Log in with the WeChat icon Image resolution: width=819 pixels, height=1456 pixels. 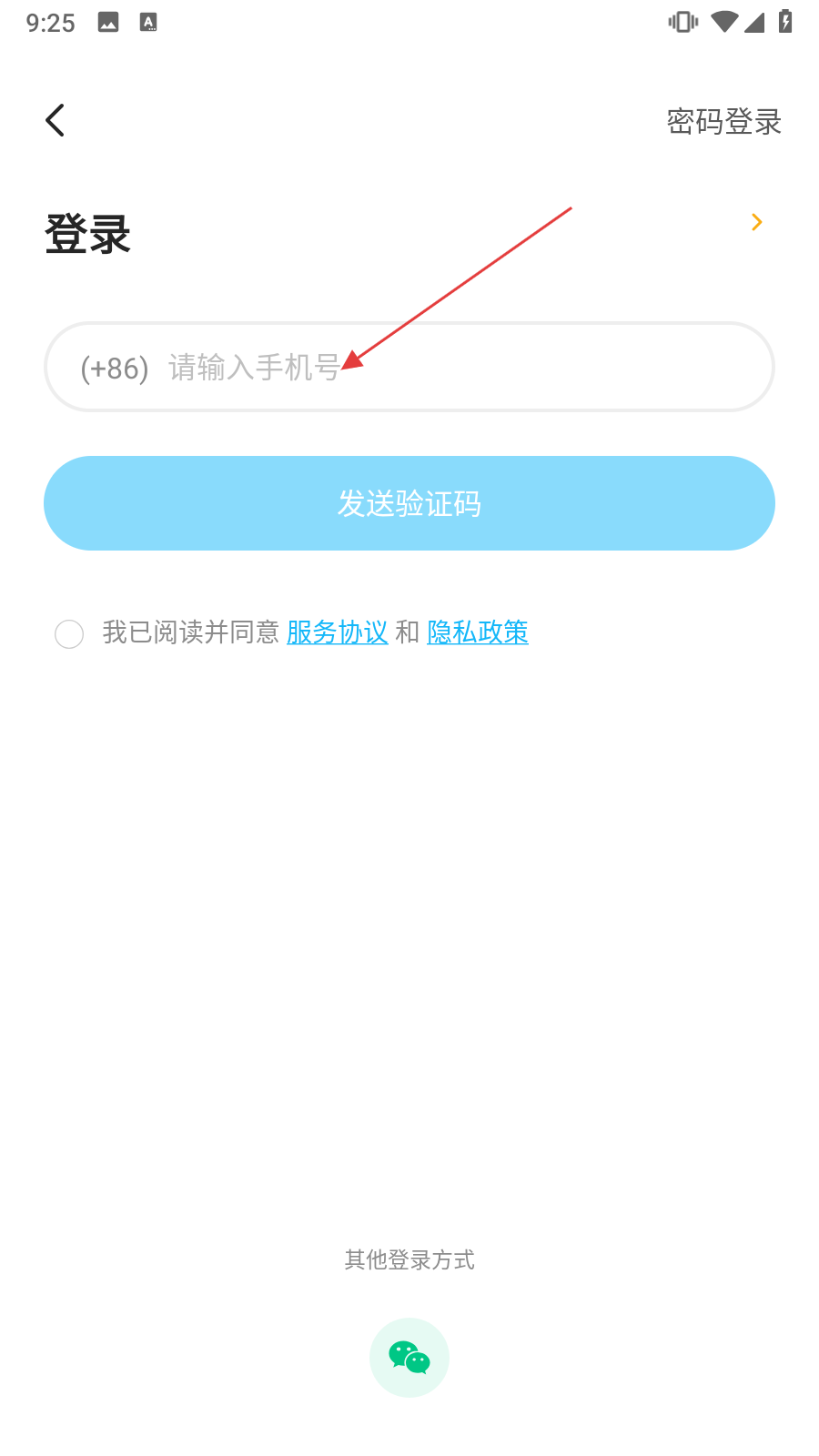[409, 1357]
